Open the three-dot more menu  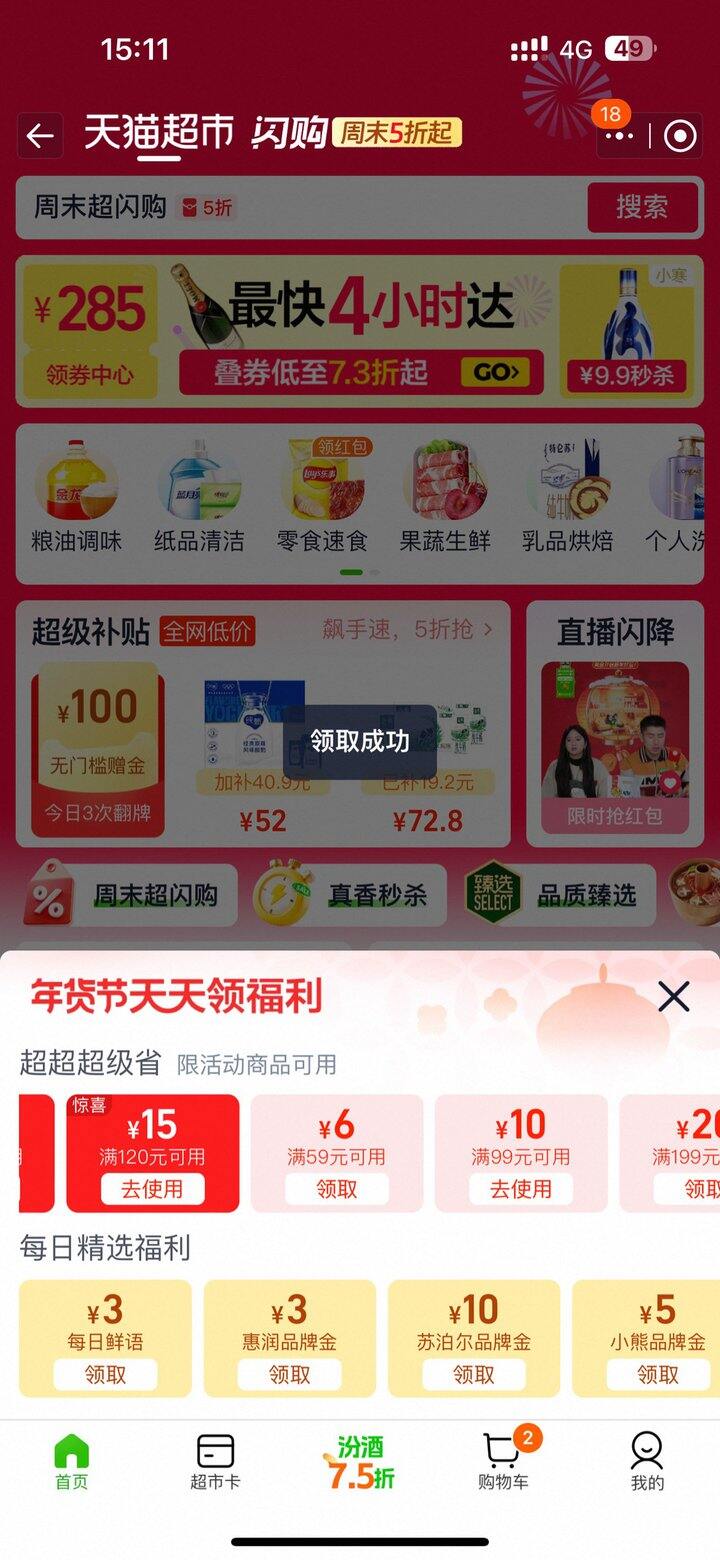coord(620,136)
